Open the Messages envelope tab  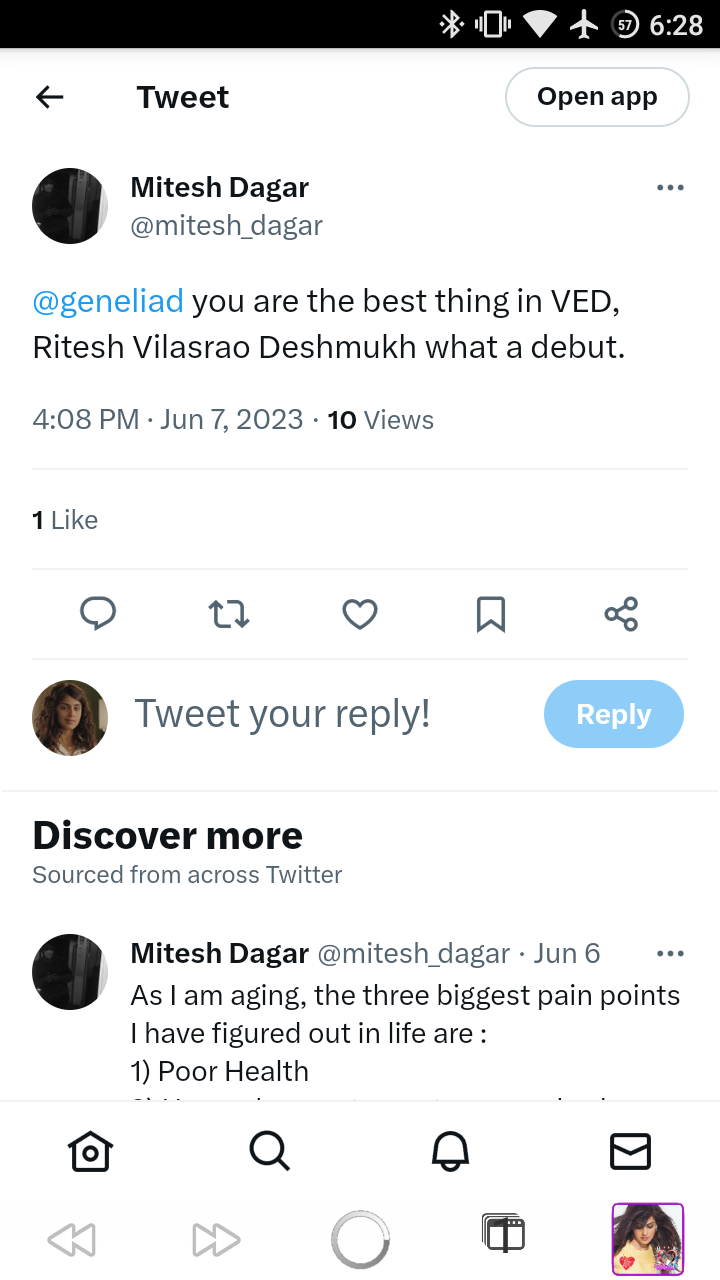tap(630, 1151)
